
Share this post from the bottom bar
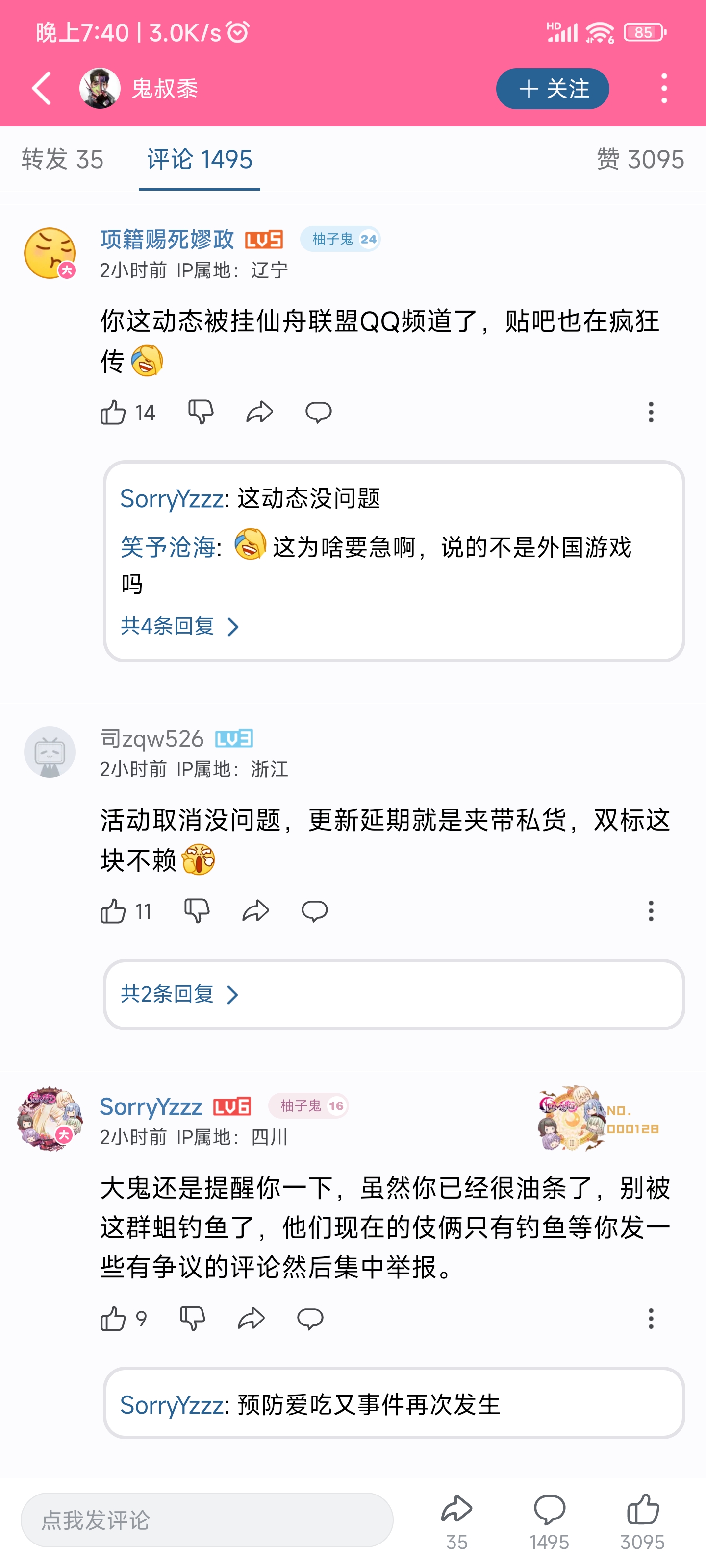point(457,1520)
